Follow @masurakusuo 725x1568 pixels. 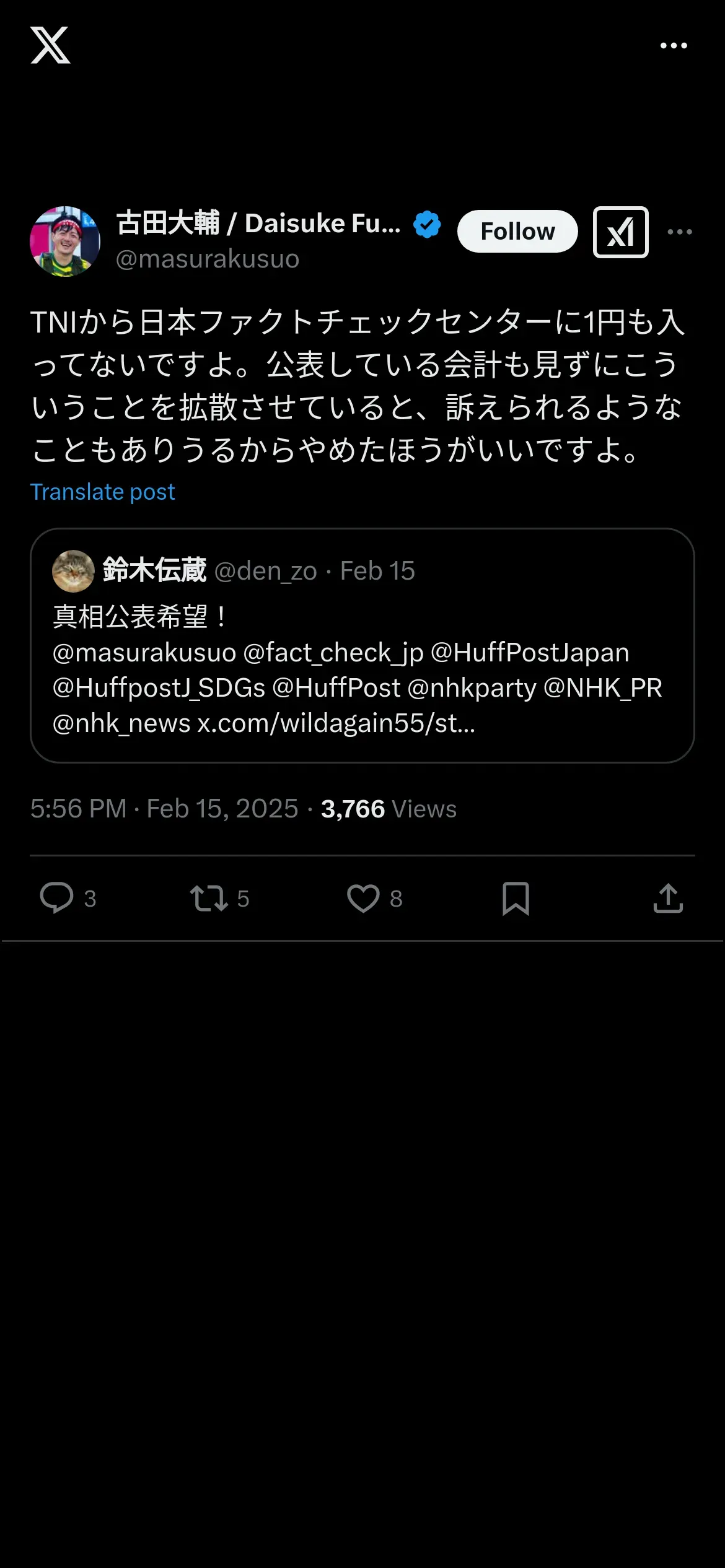click(x=517, y=232)
